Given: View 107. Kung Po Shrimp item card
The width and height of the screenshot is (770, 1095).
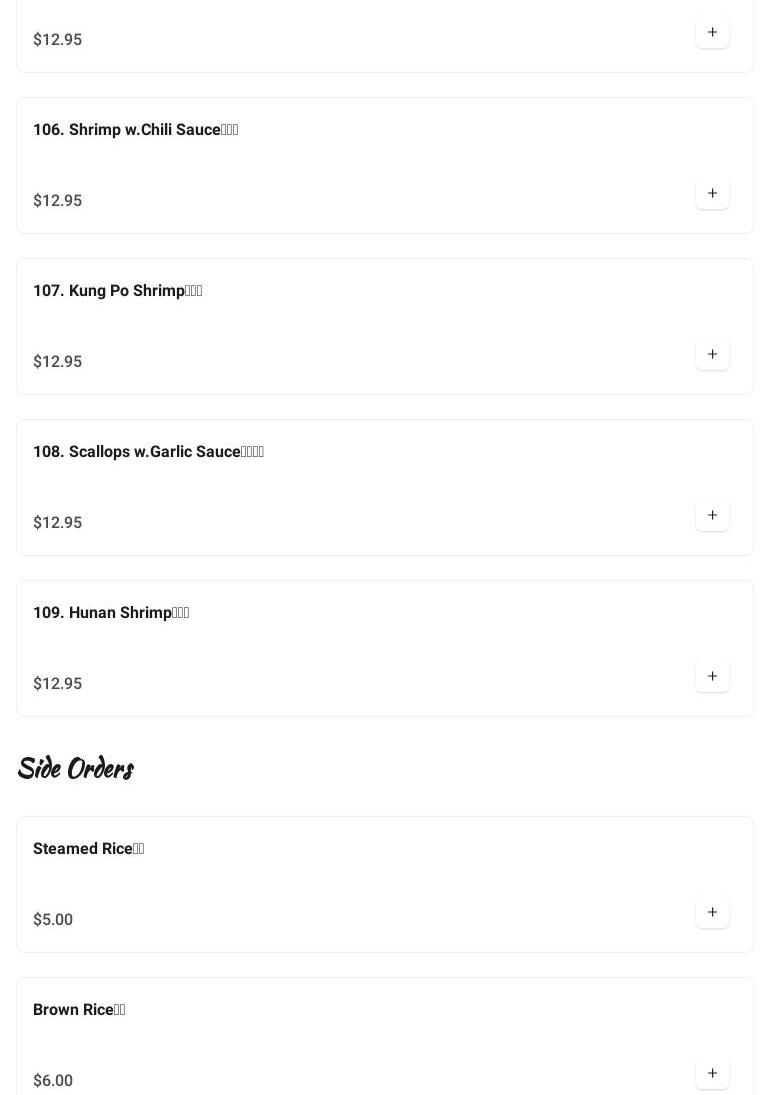Looking at the screenshot, I should (118, 291).
